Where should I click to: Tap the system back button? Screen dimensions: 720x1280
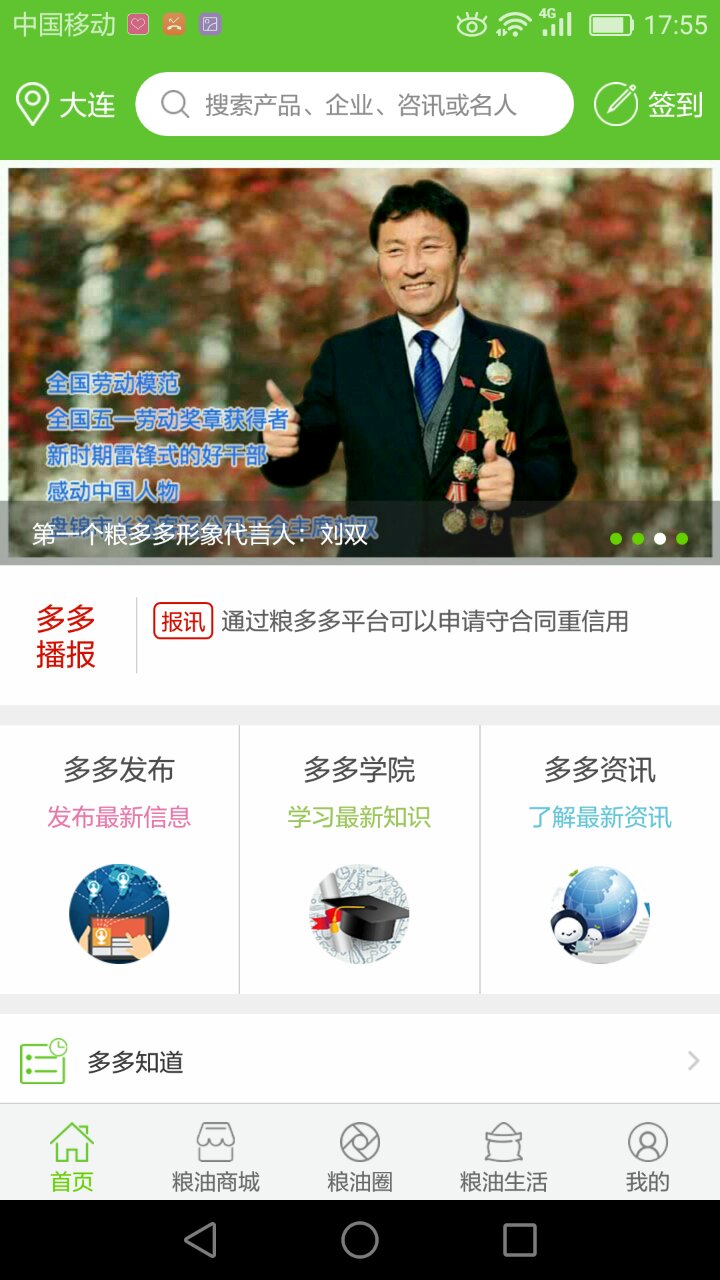201,1240
